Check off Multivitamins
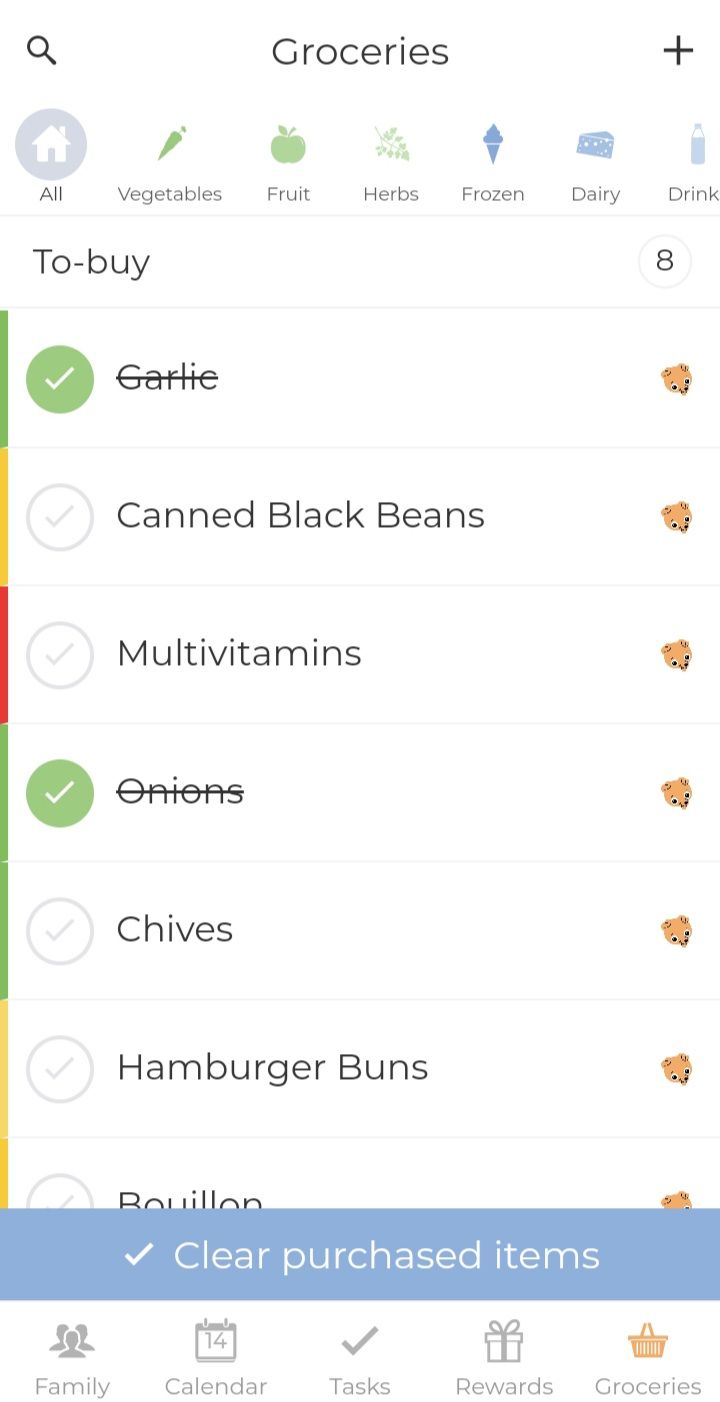 (x=60, y=655)
